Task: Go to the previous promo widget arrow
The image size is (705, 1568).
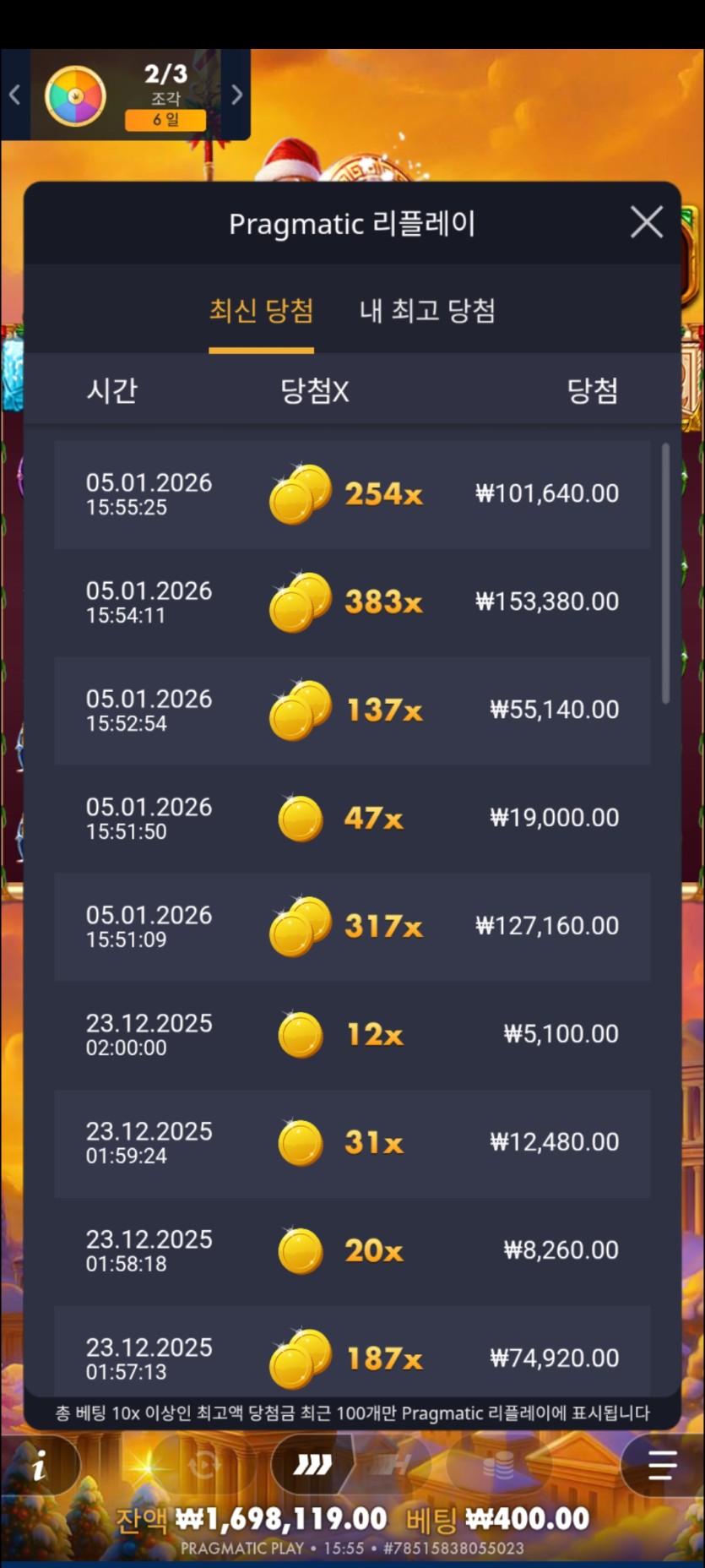Action: coord(14,95)
